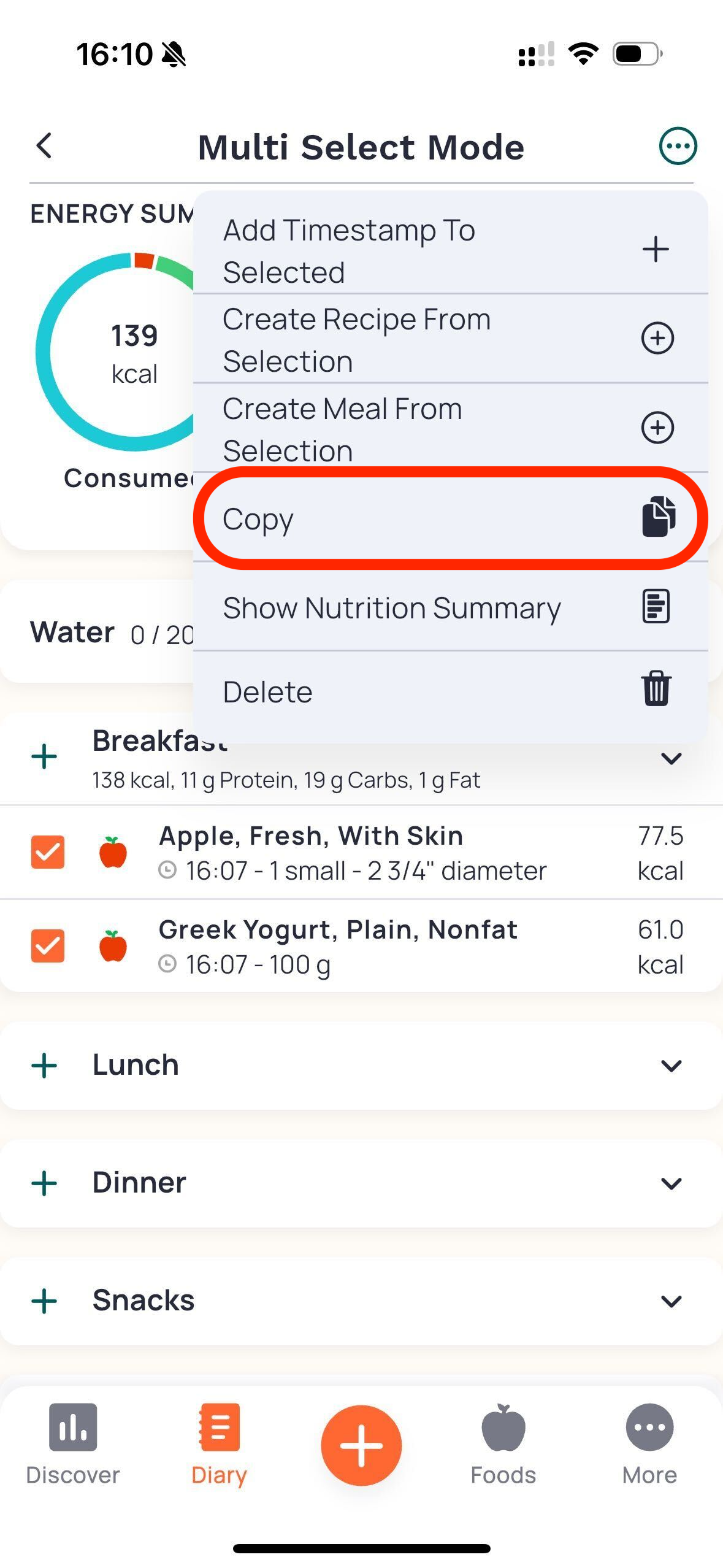The width and height of the screenshot is (723, 1568).
Task: Choose Create Recipe From Selection
Action: (x=451, y=339)
